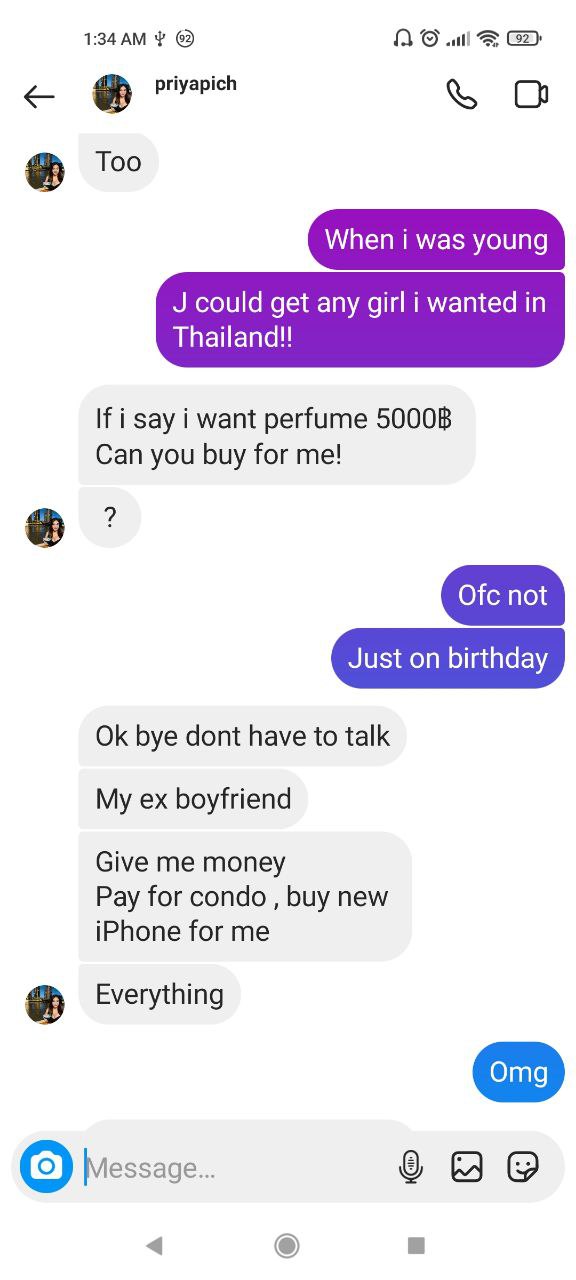576x1280 pixels.
Task: Go back using the top-left arrow
Action: tap(39, 96)
